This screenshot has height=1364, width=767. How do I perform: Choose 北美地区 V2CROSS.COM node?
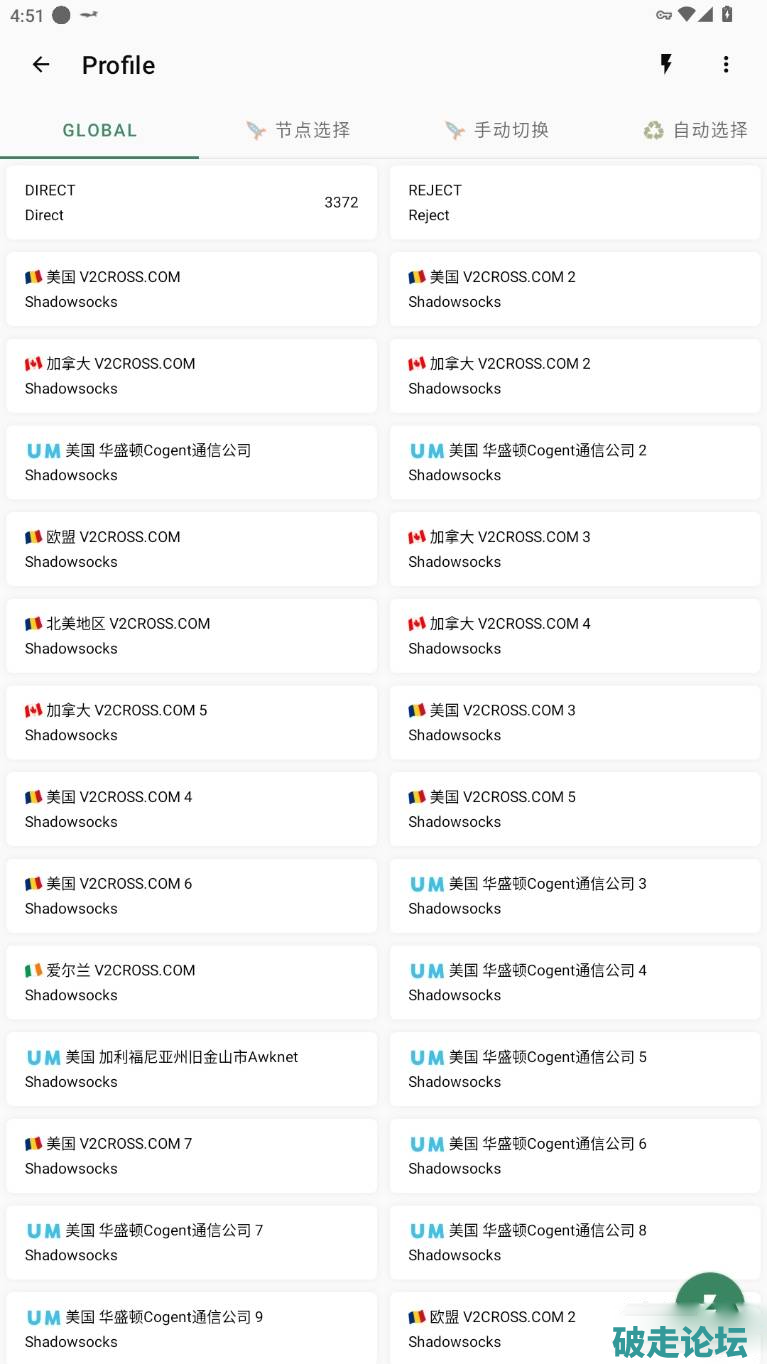191,636
